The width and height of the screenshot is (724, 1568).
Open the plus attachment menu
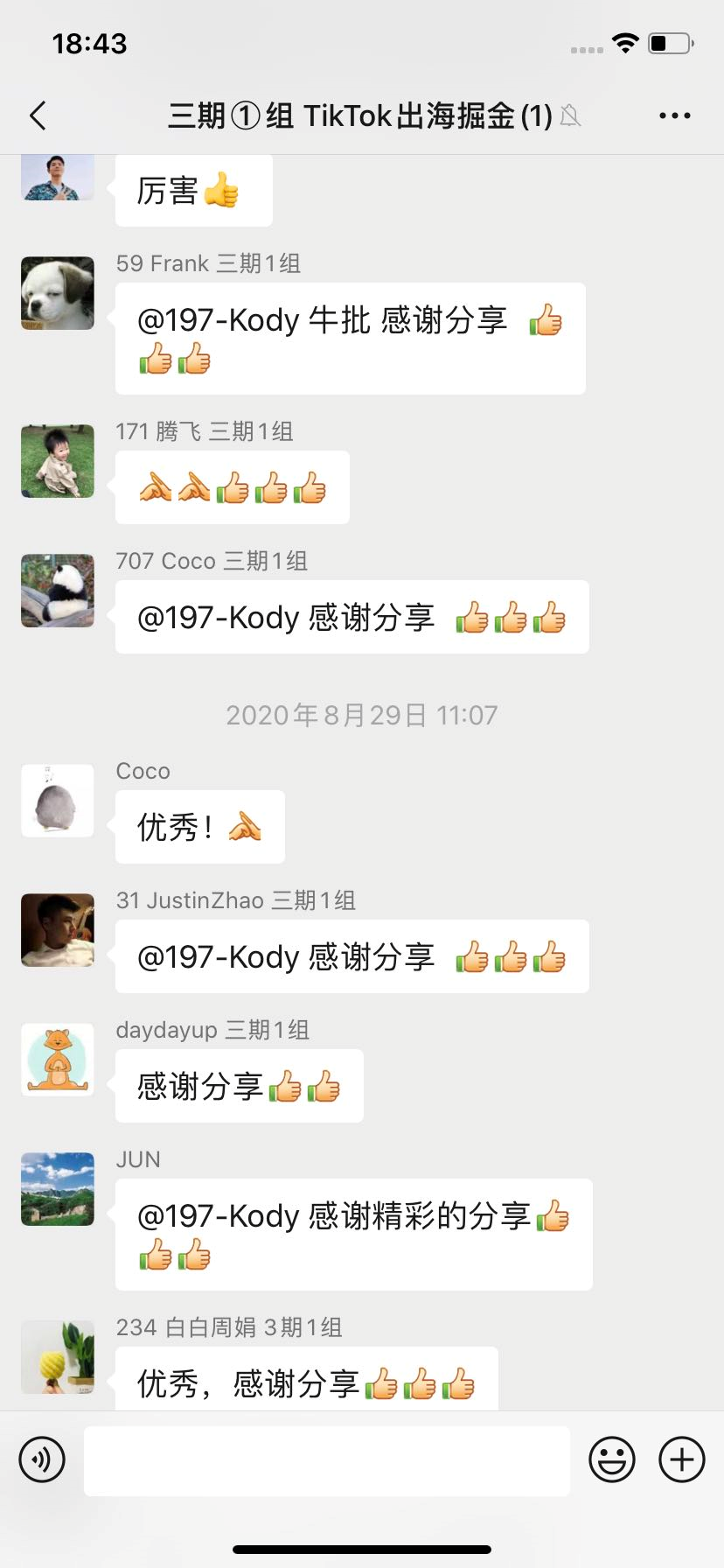682,1459
